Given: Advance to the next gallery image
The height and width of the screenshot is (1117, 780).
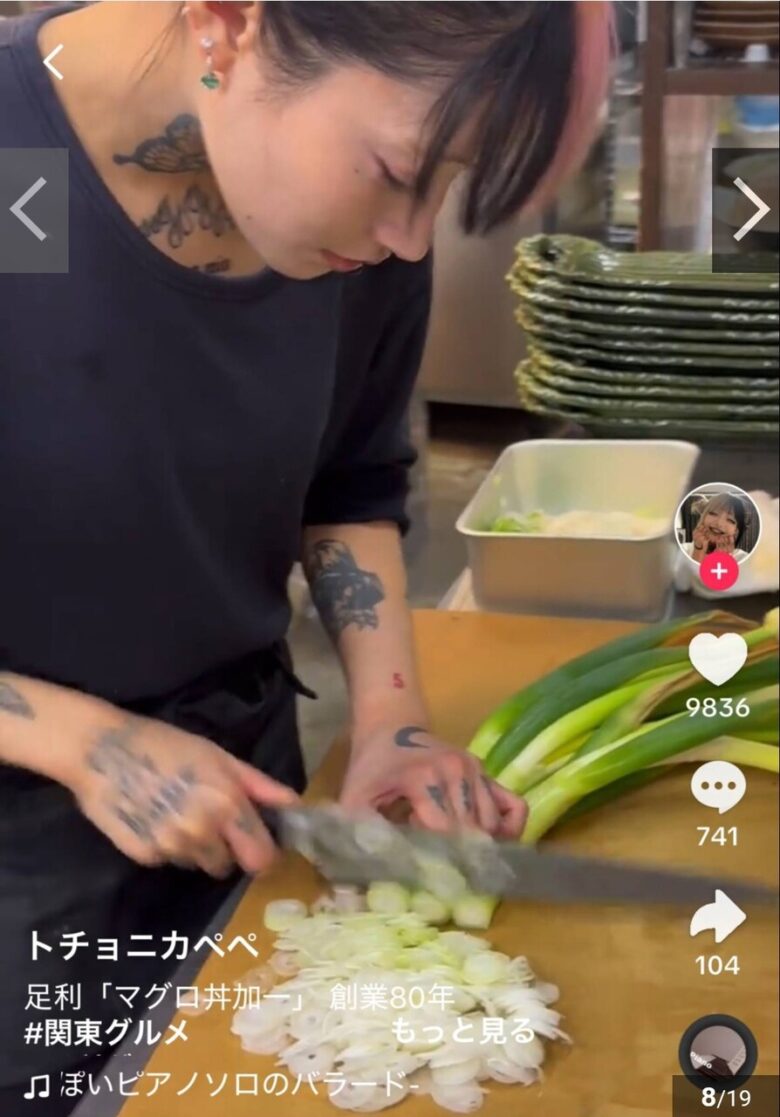Looking at the screenshot, I should pyautogui.click(x=748, y=210).
